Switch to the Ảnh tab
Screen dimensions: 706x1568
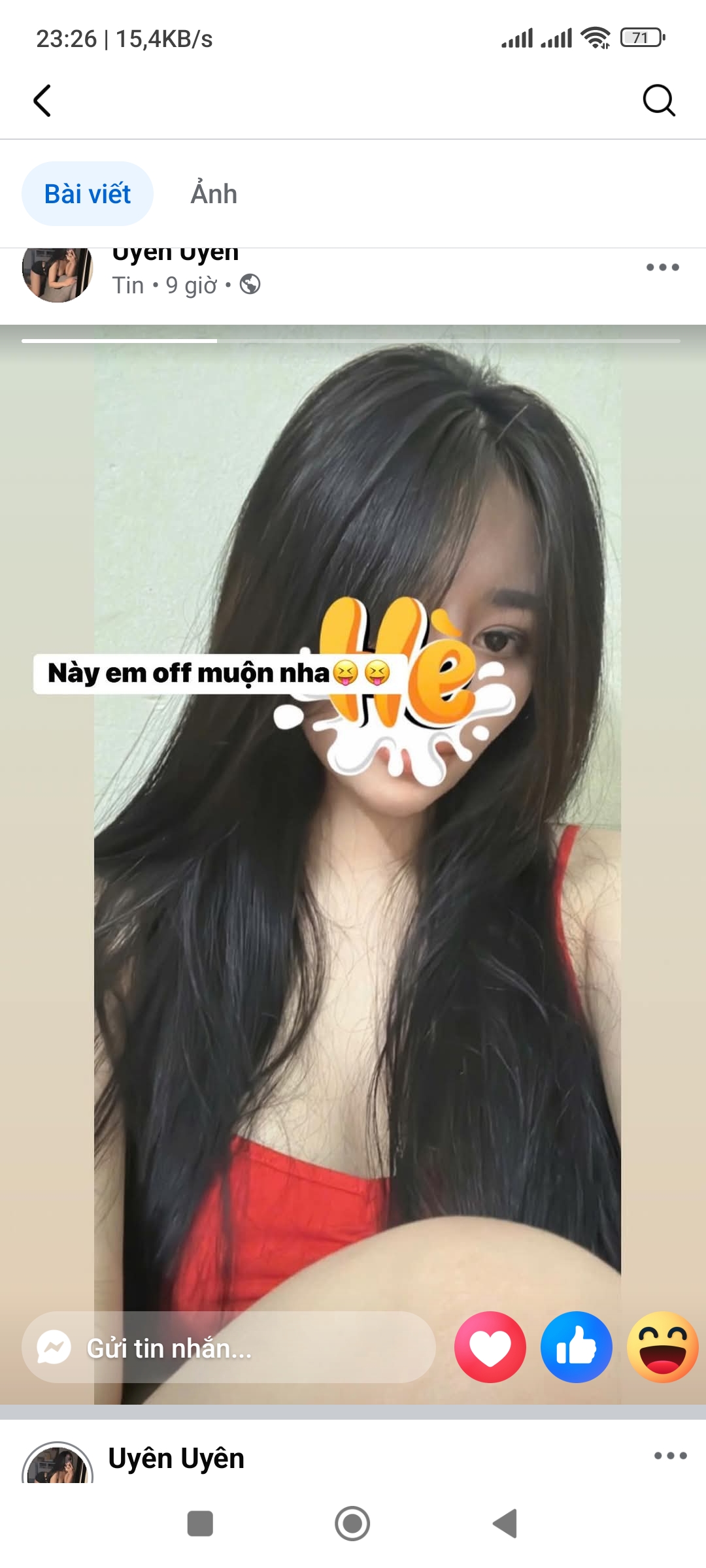point(214,194)
